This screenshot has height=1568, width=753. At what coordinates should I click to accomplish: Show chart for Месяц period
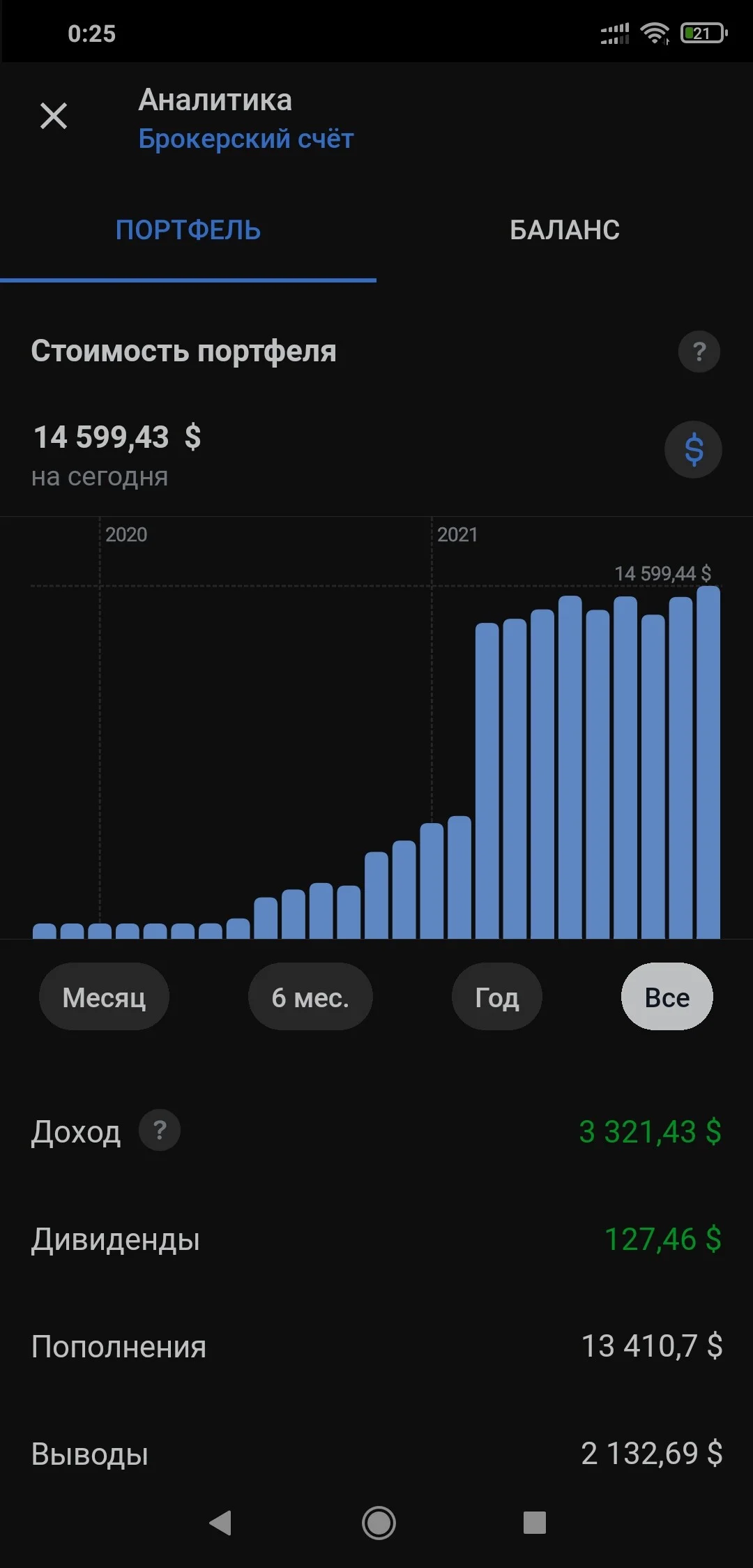click(104, 997)
